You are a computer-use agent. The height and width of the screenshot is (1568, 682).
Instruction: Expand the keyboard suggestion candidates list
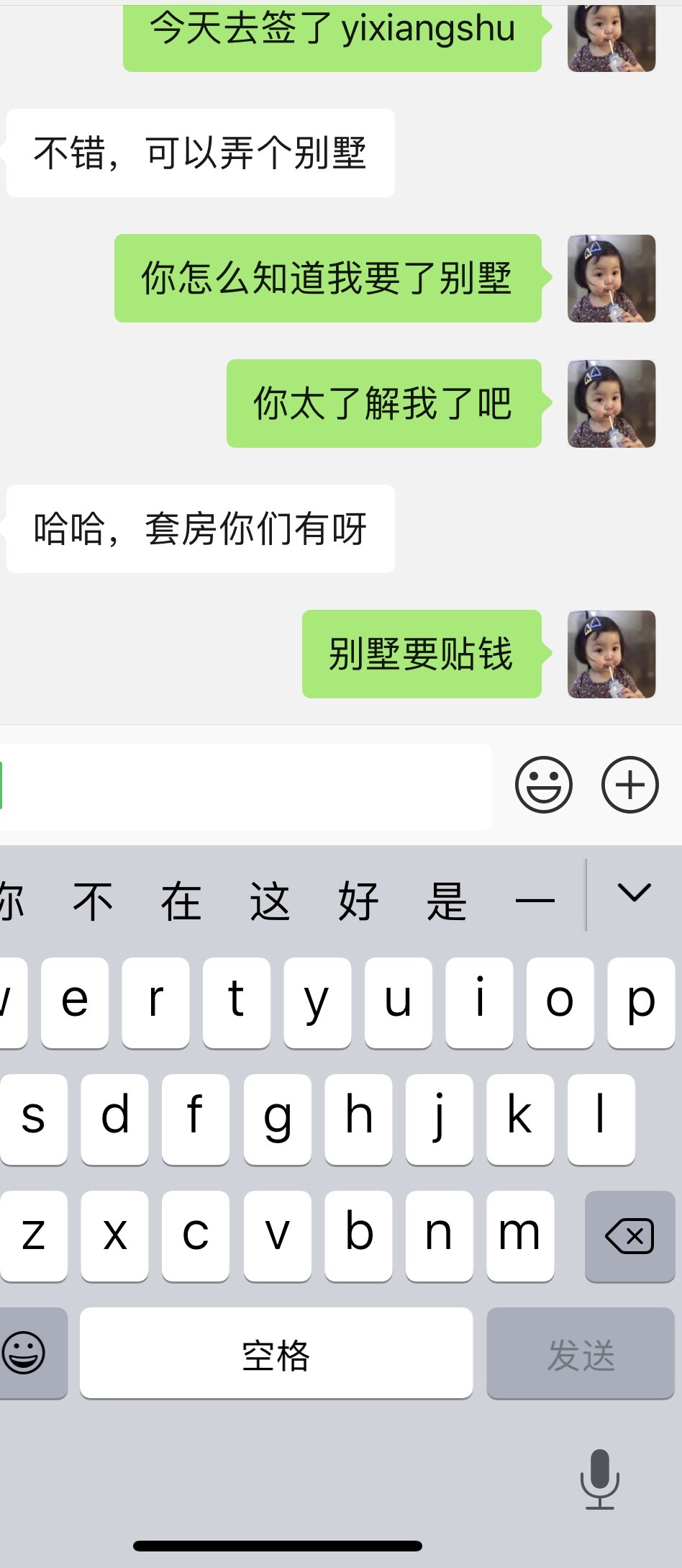634,893
